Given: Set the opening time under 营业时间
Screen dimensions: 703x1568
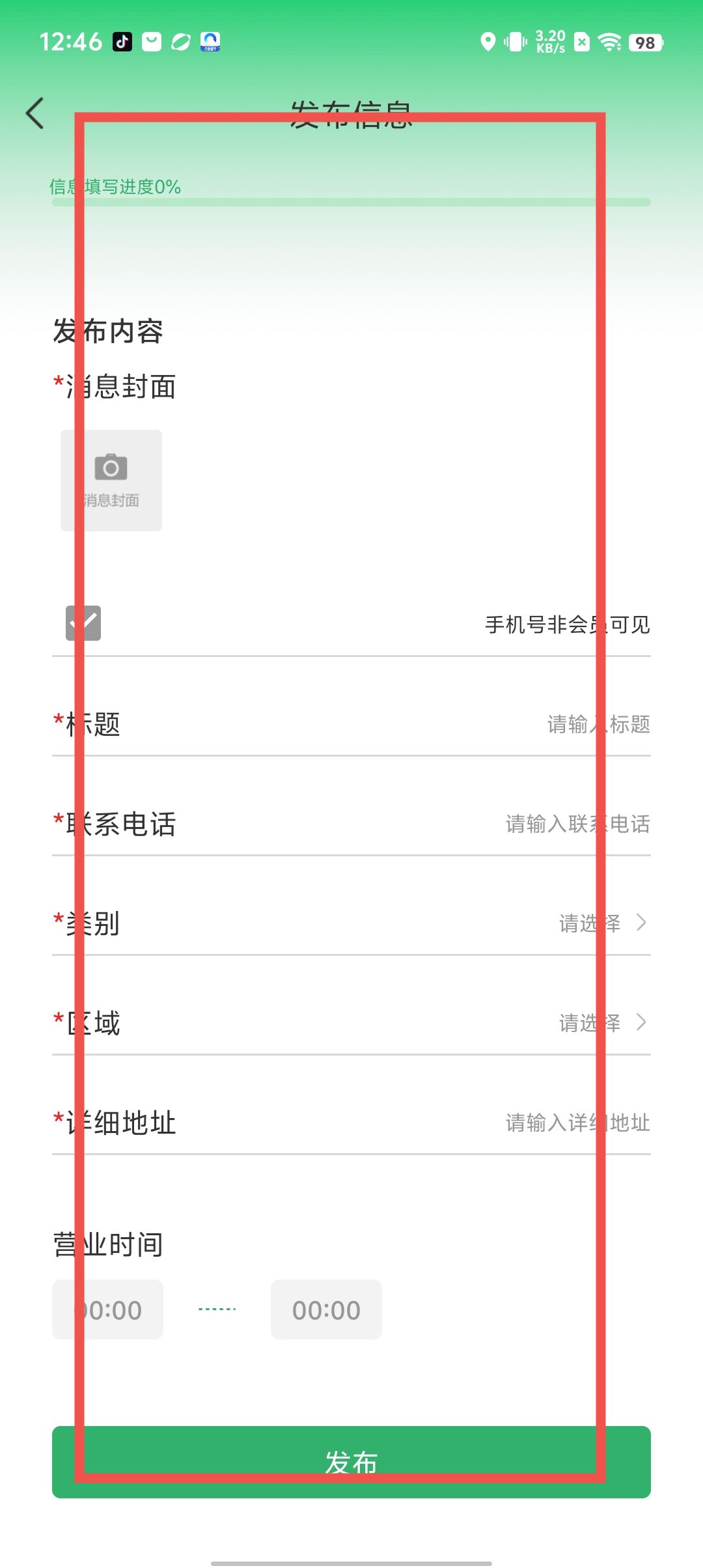Looking at the screenshot, I should coord(108,1309).
